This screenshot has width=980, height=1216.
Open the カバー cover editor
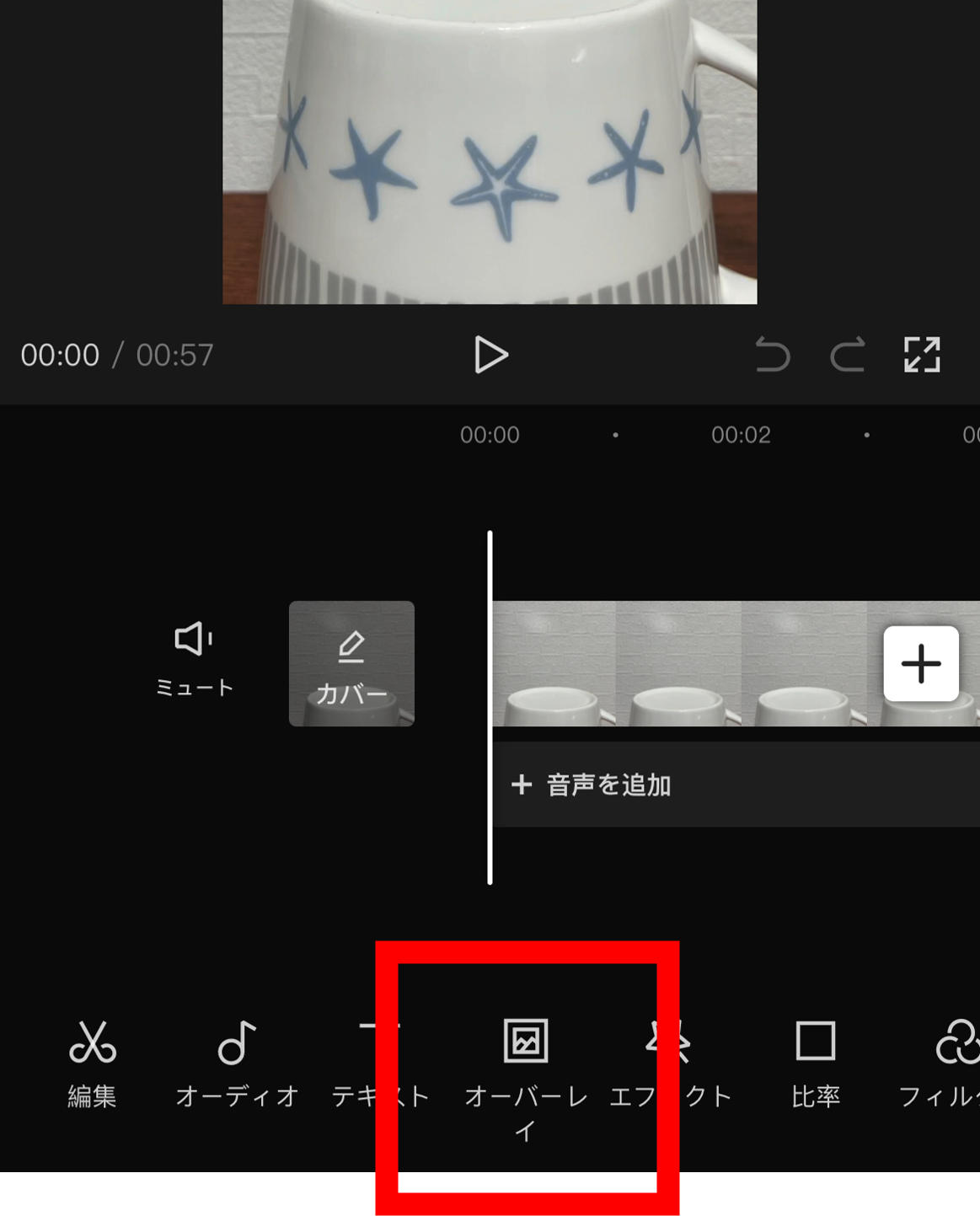(351, 663)
